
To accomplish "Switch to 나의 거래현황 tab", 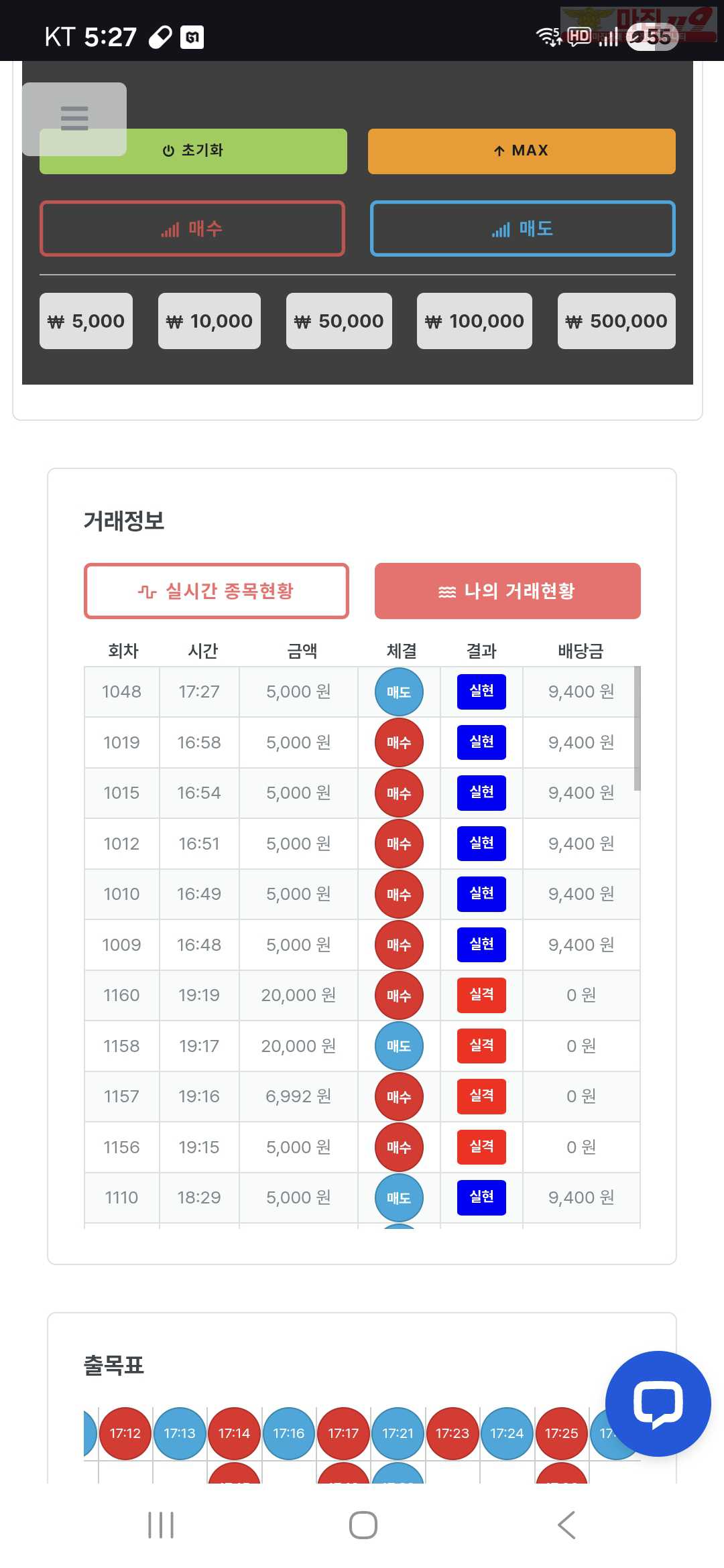I will pyautogui.click(x=507, y=591).
